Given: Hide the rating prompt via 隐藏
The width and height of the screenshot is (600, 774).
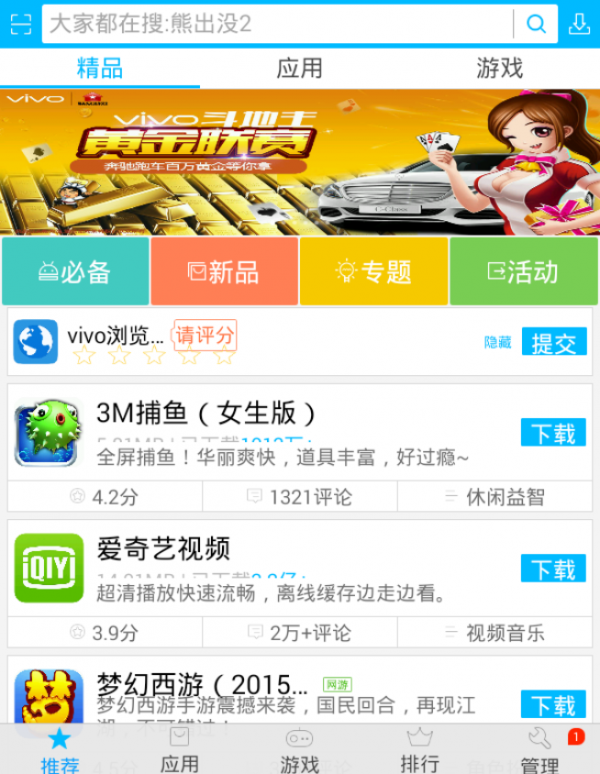Looking at the screenshot, I should (x=497, y=342).
